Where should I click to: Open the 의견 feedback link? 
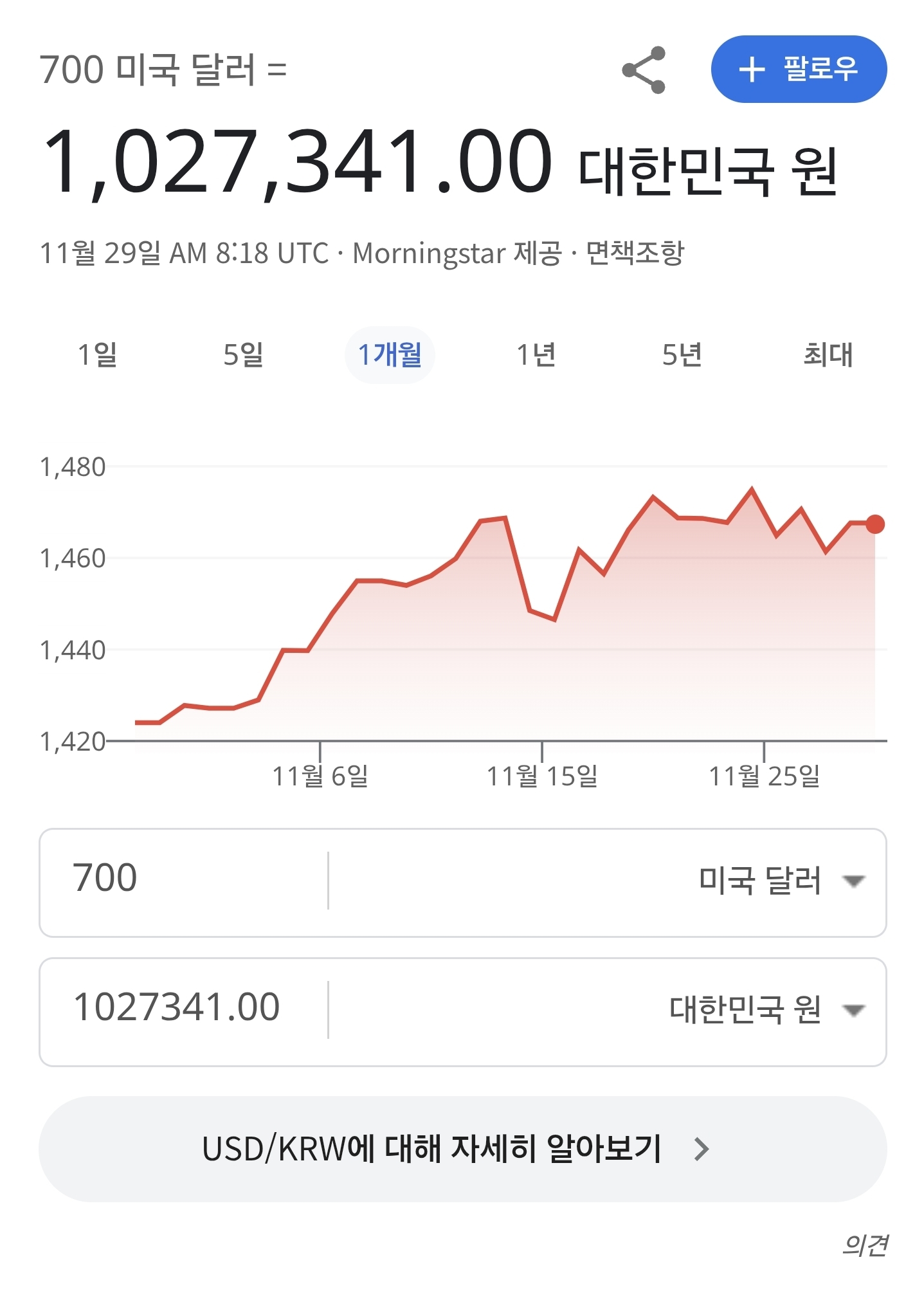864,1245
